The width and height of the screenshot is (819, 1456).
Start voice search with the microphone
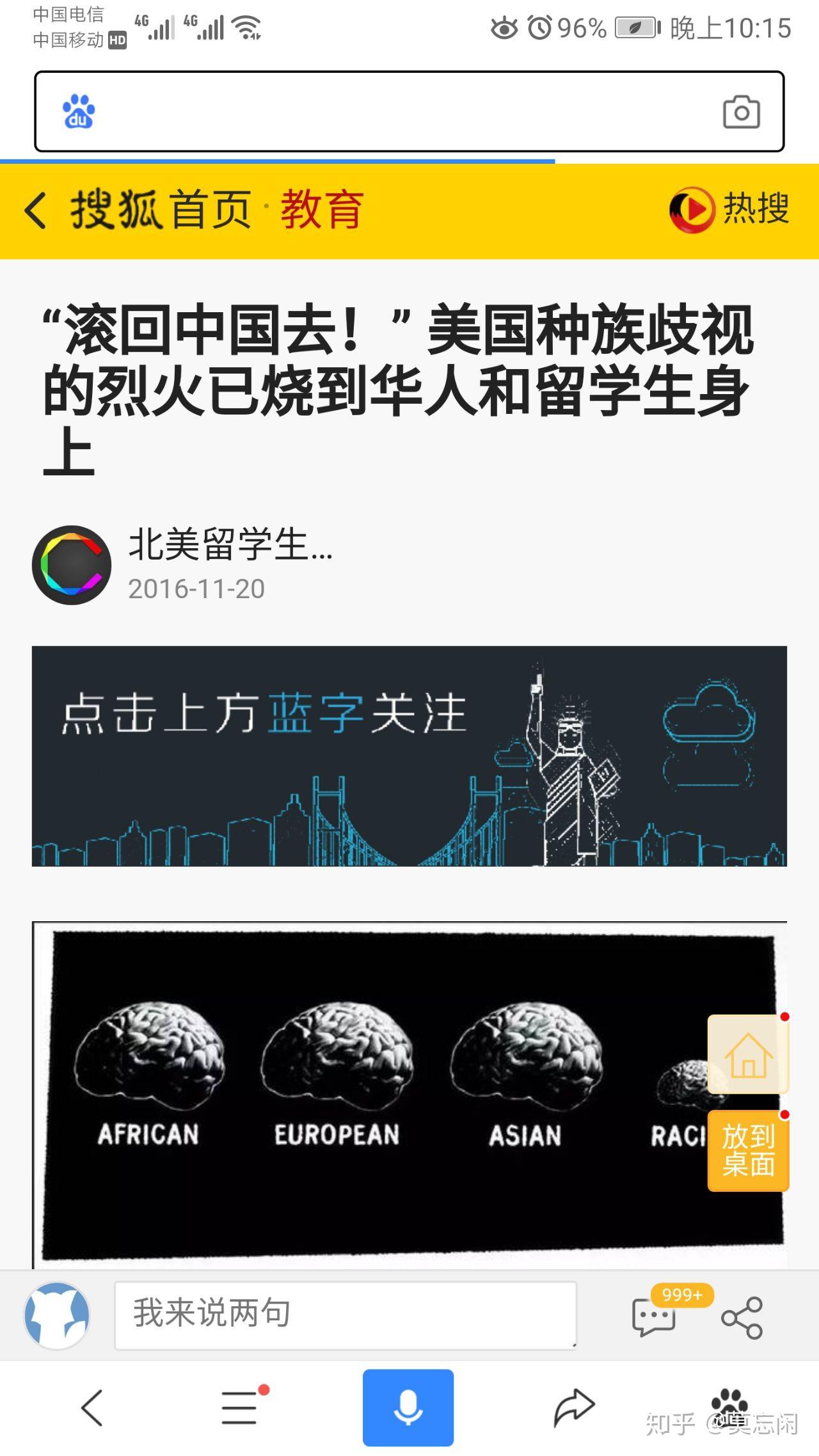point(408,1407)
